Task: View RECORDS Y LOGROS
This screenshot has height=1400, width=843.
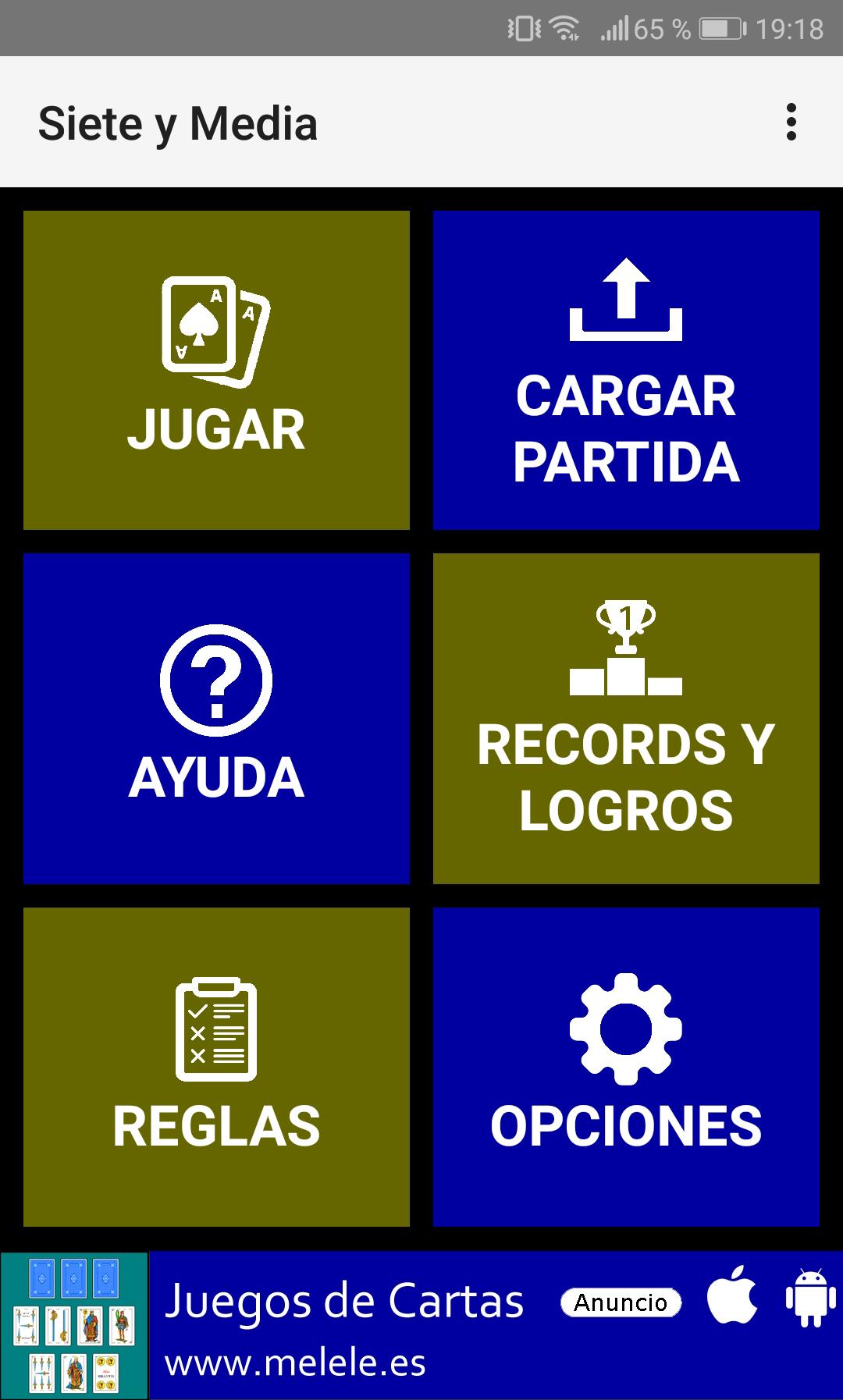Action: 626,718
